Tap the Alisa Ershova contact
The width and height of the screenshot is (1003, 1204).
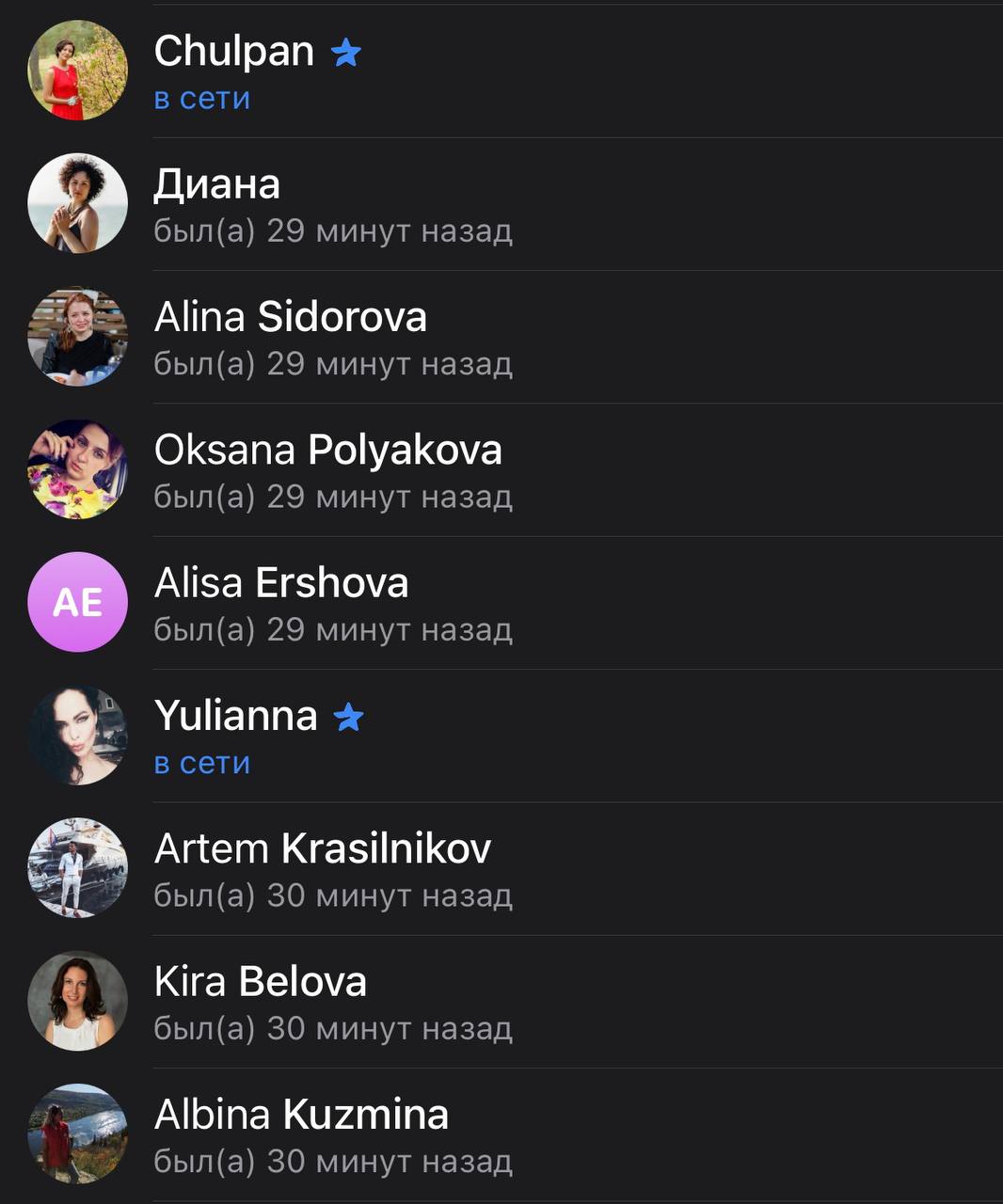pos(501,603)
